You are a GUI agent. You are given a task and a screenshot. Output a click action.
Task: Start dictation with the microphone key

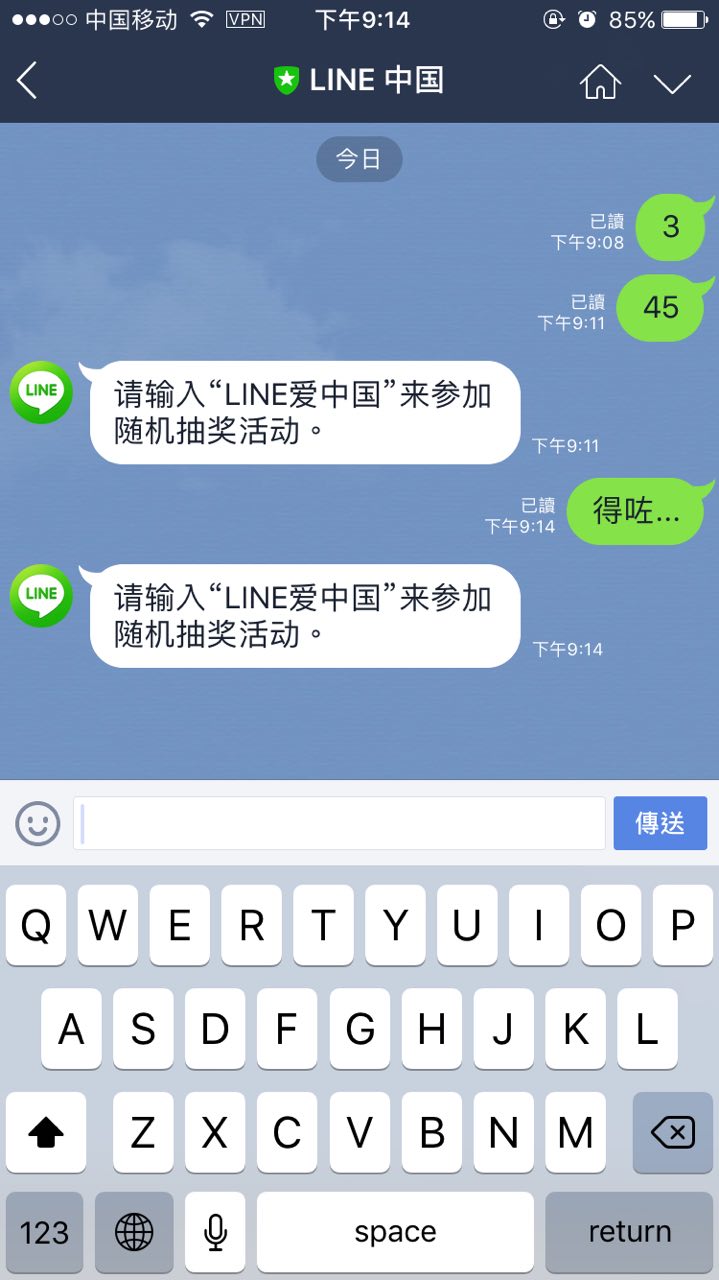(215, 1232)
